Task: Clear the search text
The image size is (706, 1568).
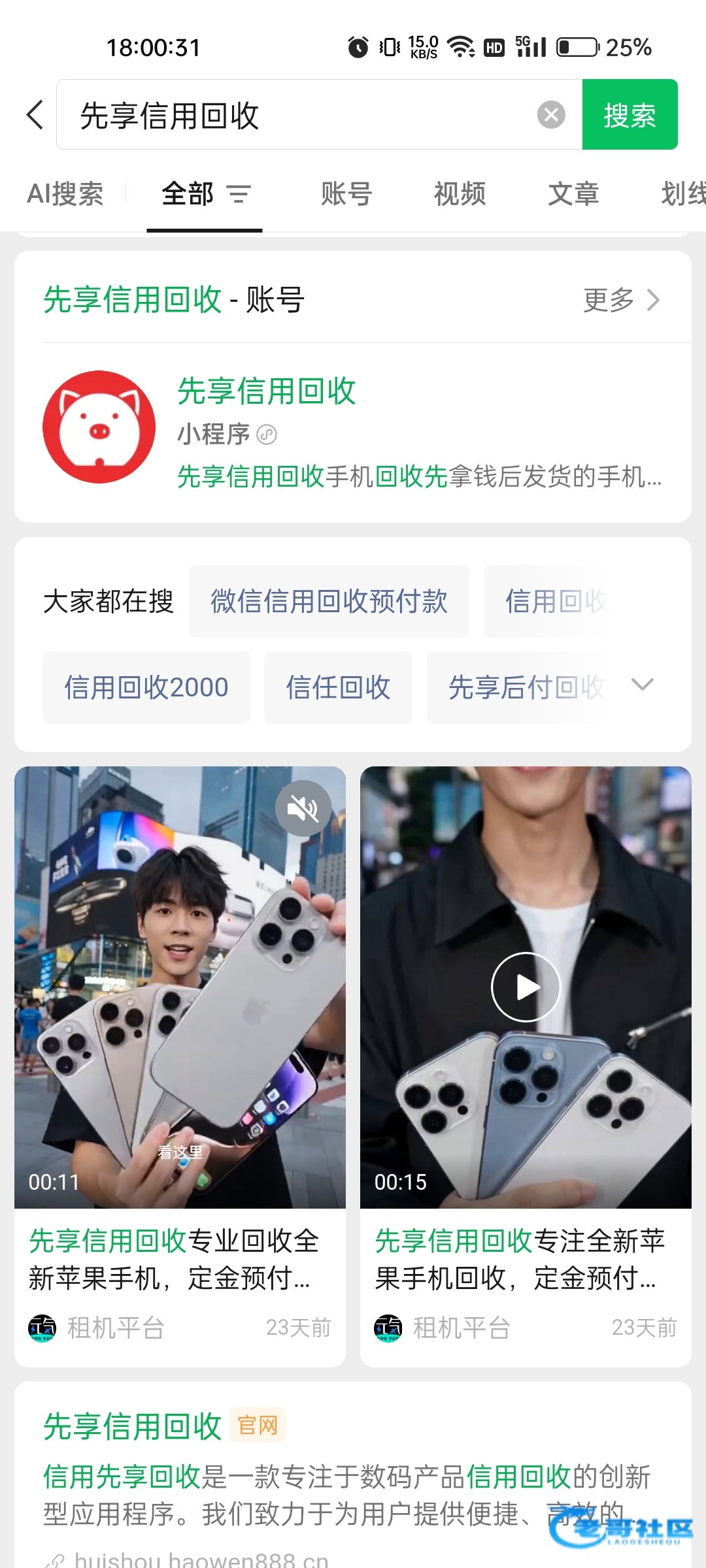Action: [551, 115]
